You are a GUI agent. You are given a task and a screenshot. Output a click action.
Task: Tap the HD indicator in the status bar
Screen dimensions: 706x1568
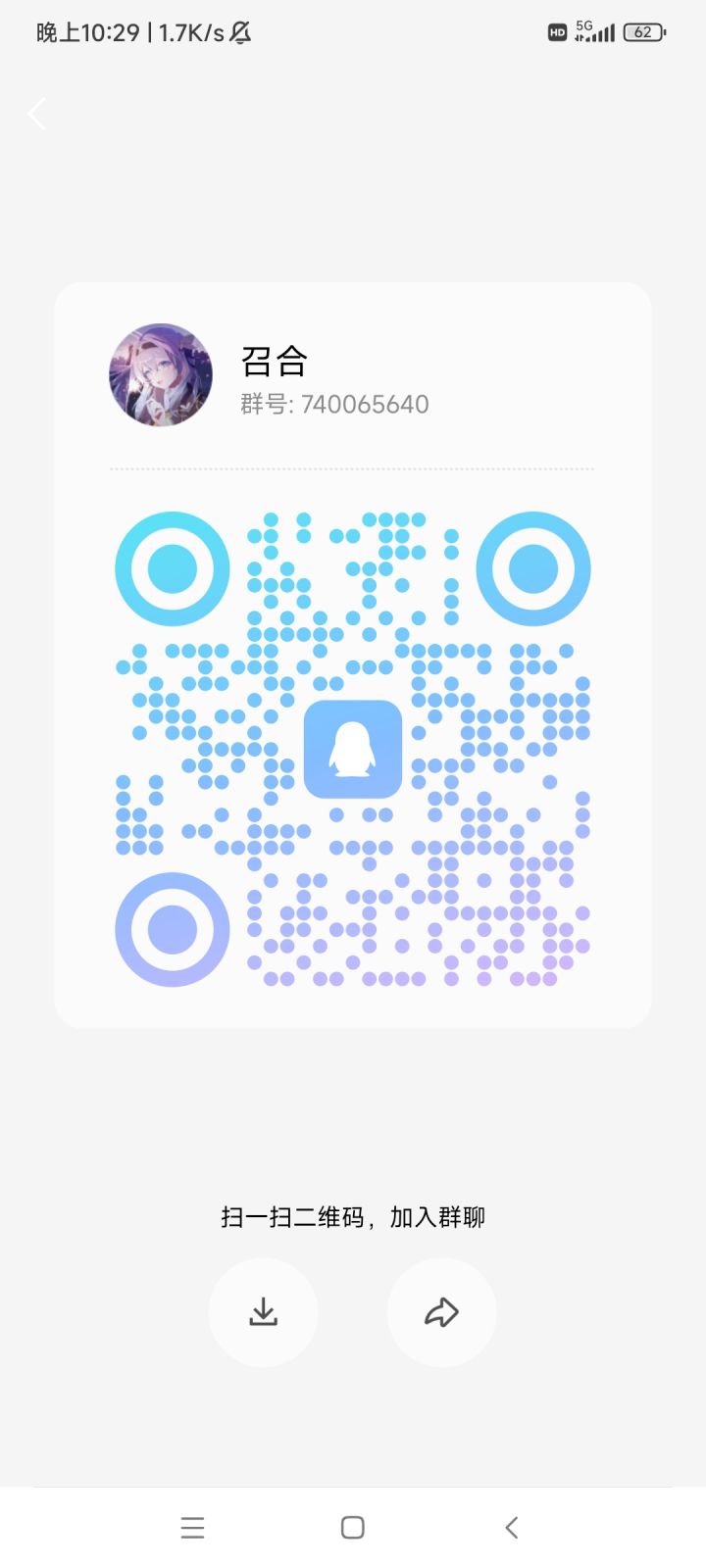(x=556, y=31)
